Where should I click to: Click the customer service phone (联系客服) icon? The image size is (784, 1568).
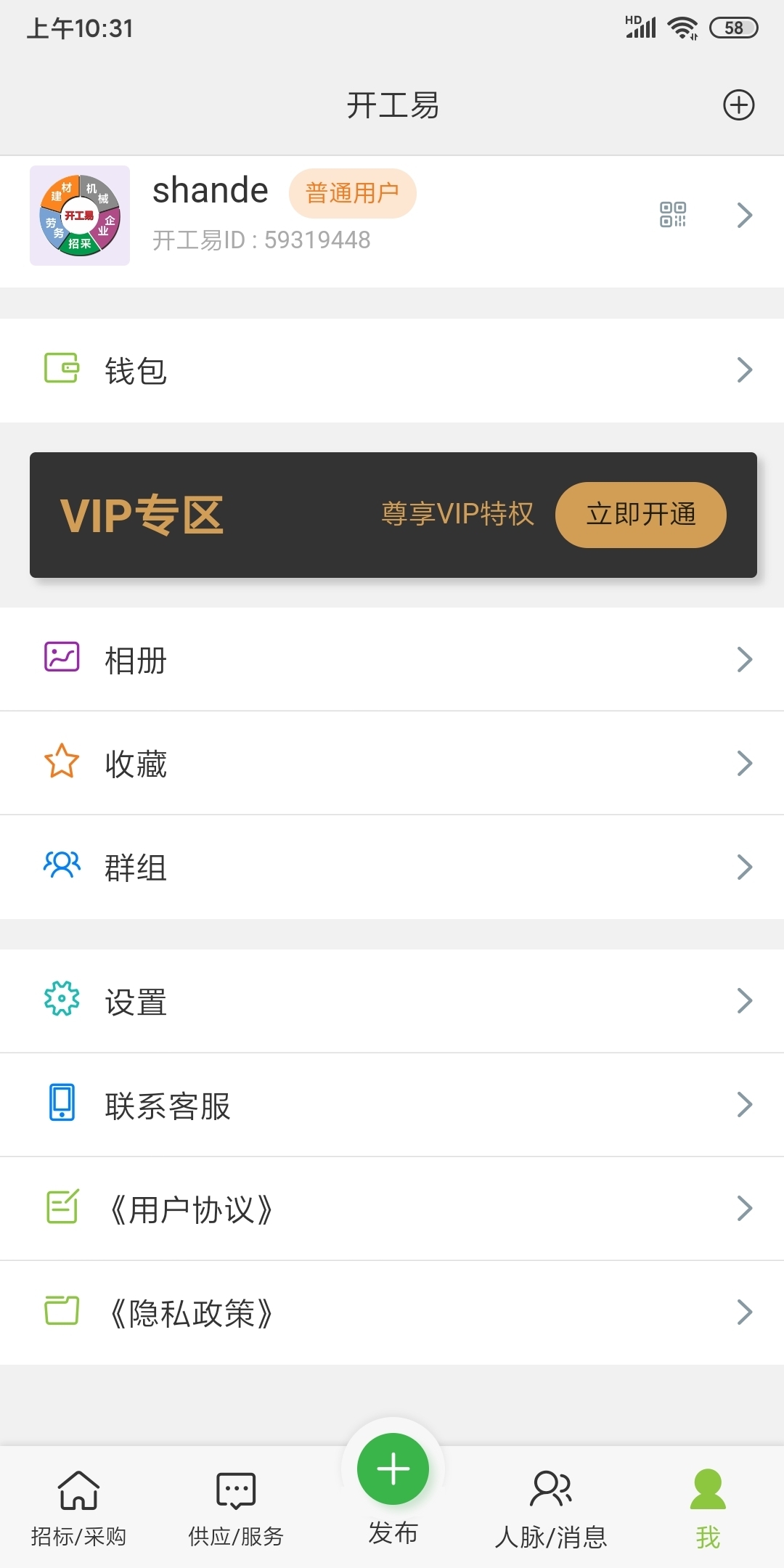(x=62, y=1105)
